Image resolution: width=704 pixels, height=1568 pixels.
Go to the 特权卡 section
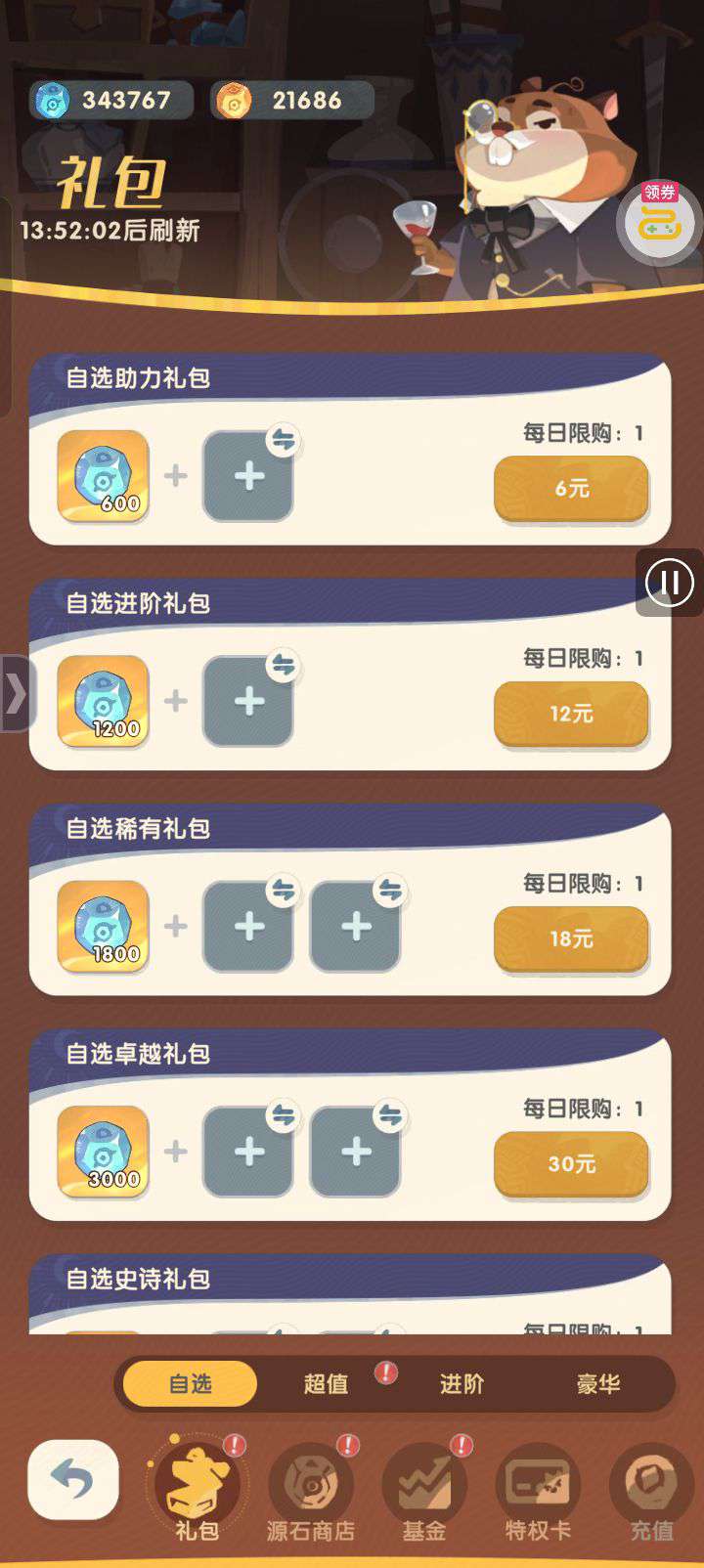pyautogui.click(x=538, y=1492)
